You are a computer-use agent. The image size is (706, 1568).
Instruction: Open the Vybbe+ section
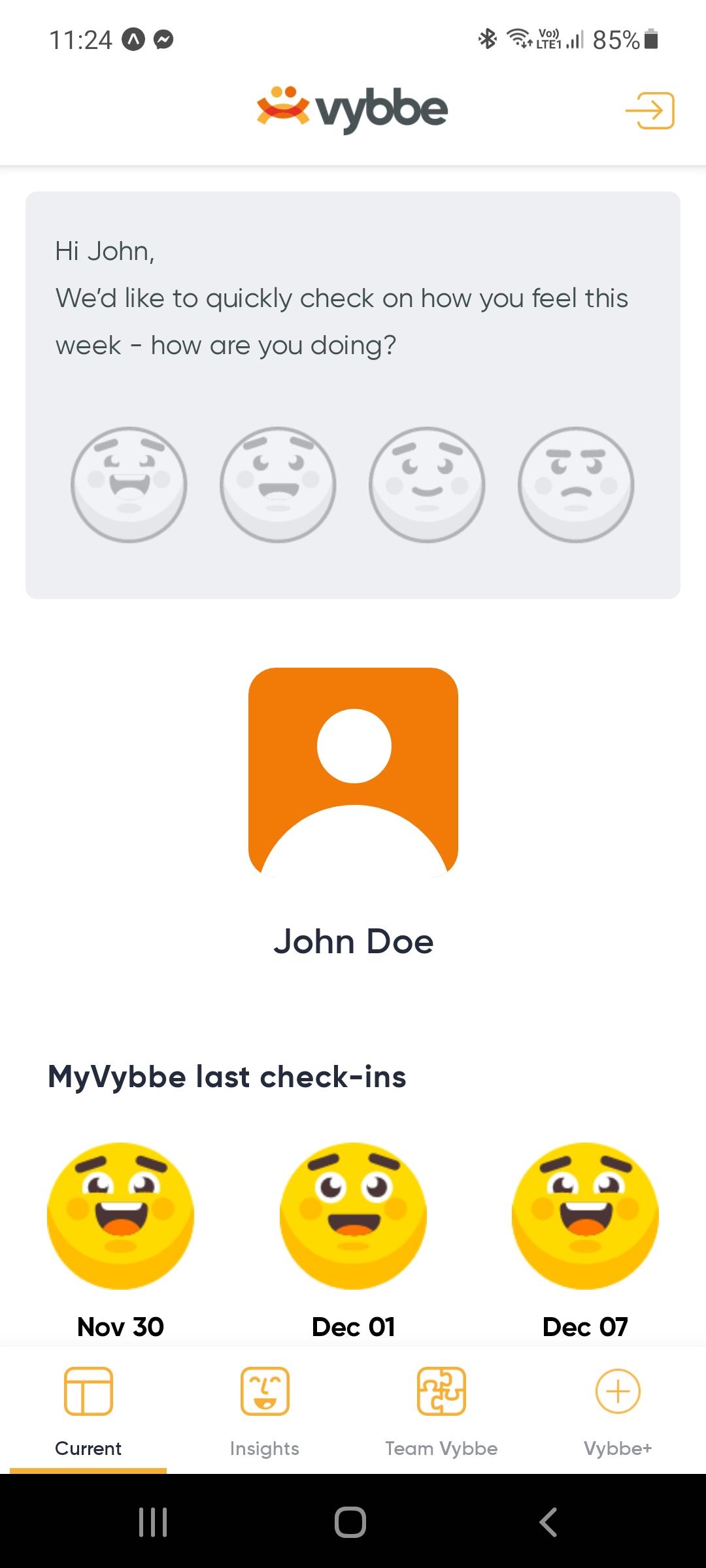click(x=618, y=1448)
